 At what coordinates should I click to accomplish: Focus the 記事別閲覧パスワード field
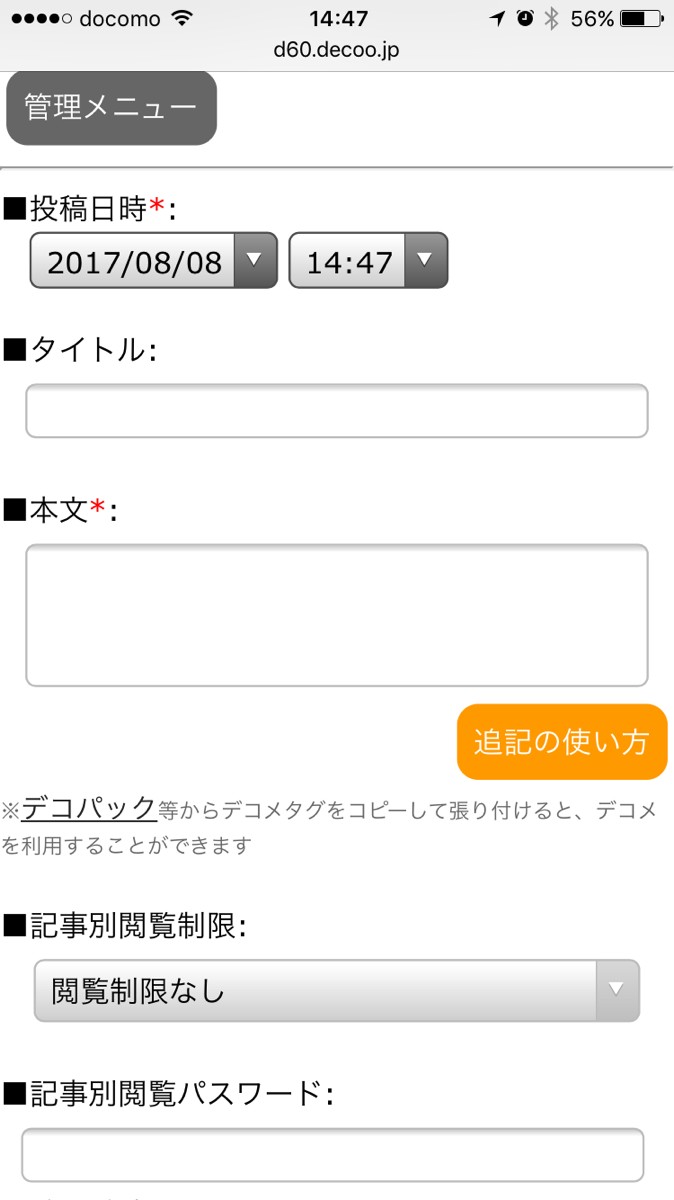point(332,1155)
